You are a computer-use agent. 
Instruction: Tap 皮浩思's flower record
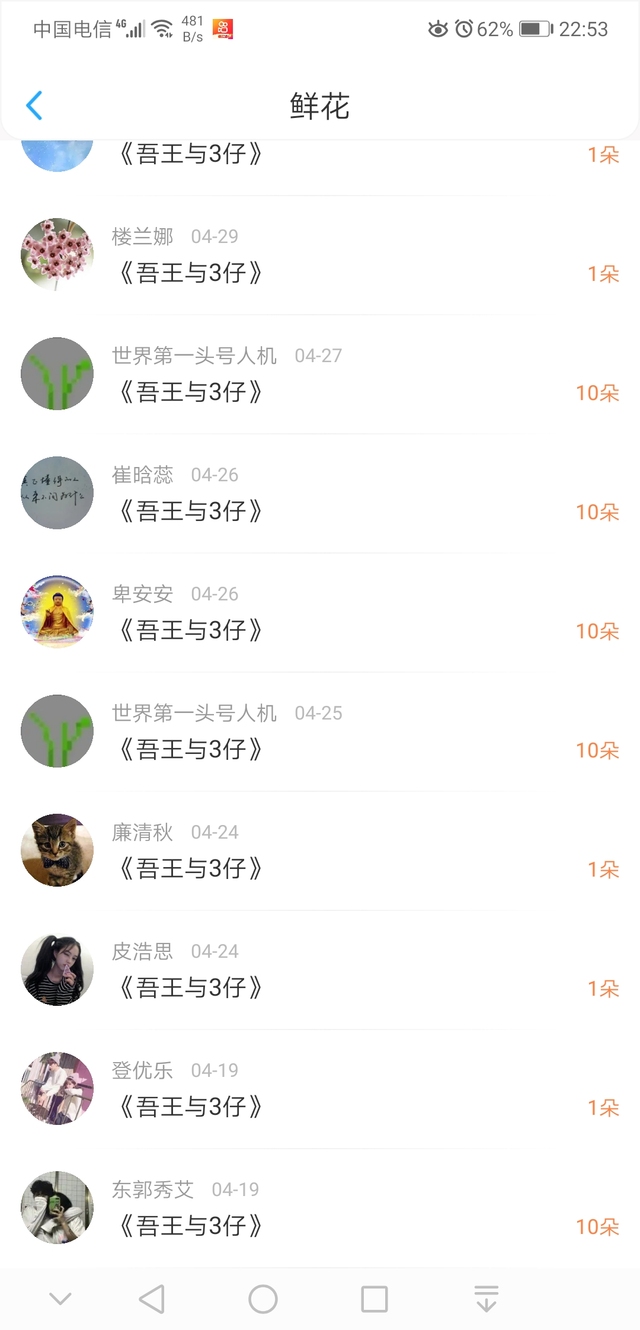pos(320,970)
